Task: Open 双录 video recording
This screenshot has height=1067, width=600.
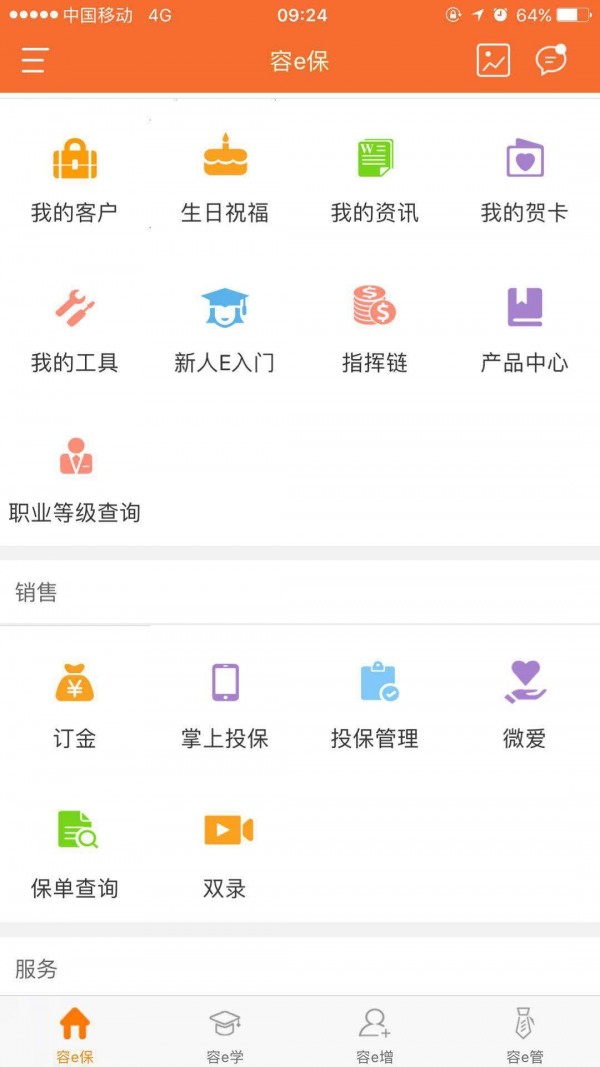Action: (x=224, y=855)
